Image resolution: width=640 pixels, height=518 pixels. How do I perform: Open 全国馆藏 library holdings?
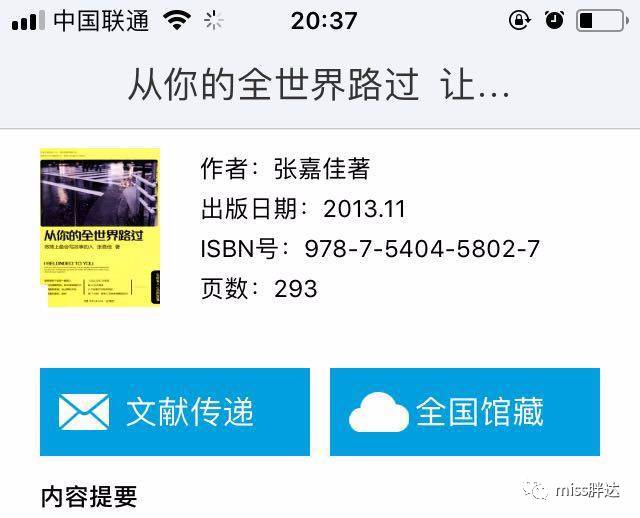click(x=464, y=412)
